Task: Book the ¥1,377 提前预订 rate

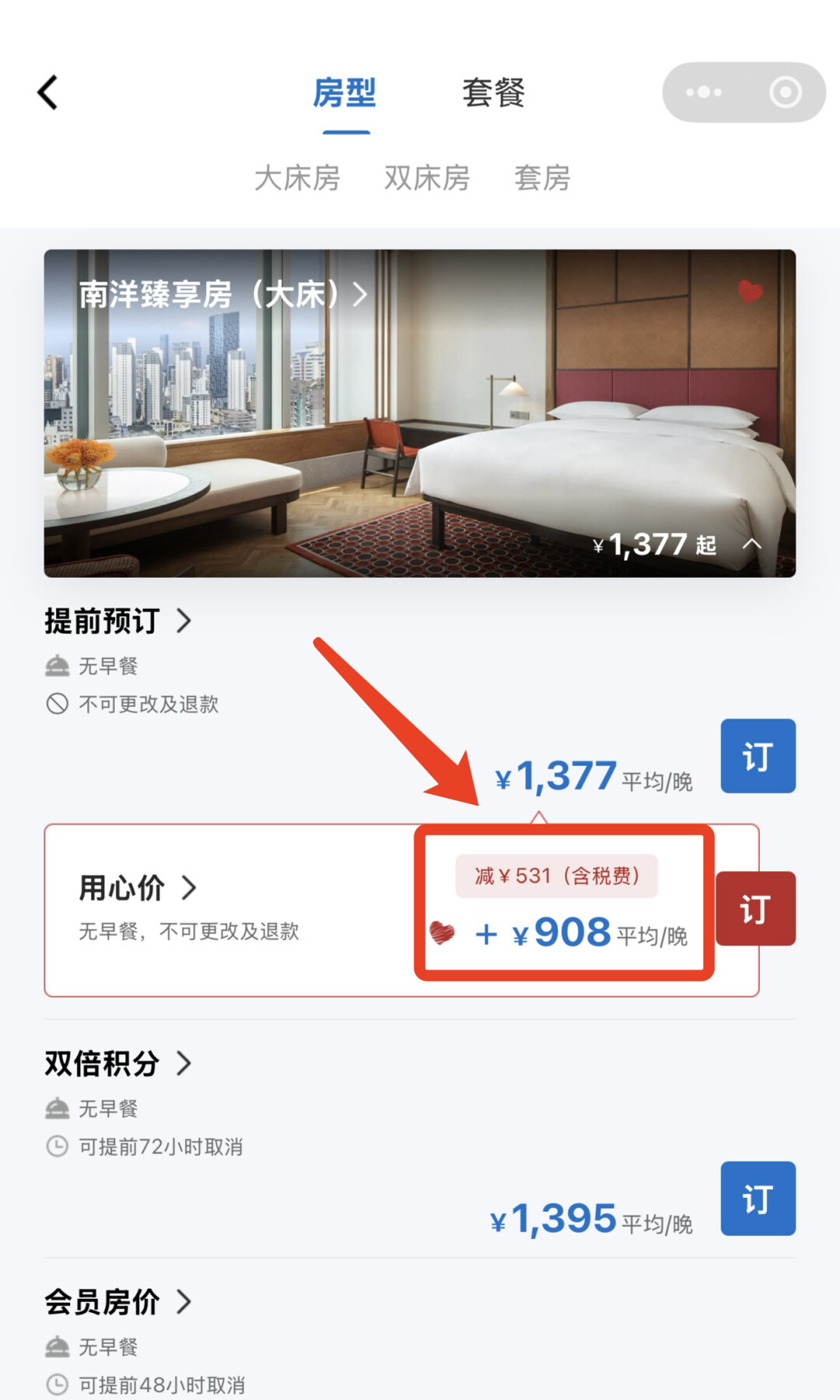Action: point(758,756)
